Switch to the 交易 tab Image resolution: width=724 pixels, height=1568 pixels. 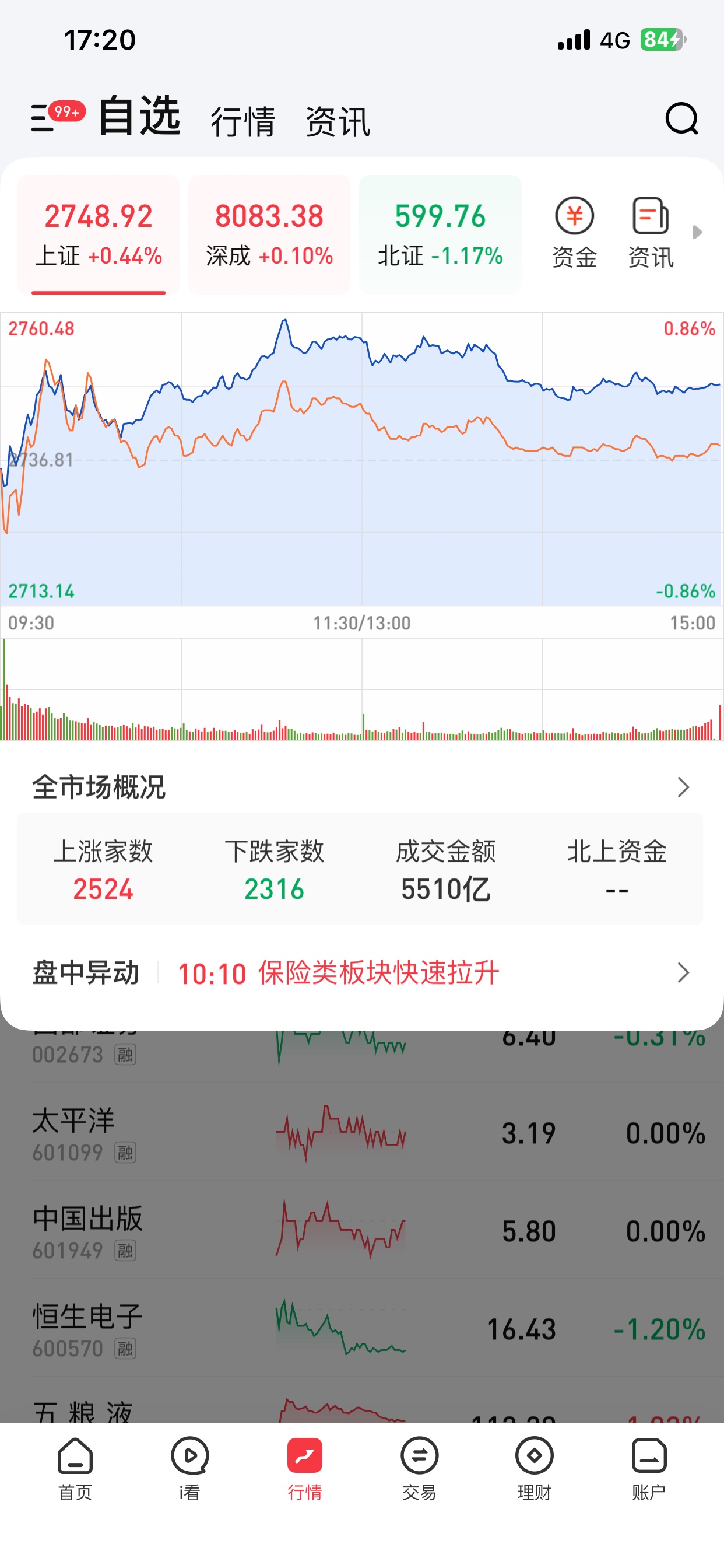[419, 1468]
